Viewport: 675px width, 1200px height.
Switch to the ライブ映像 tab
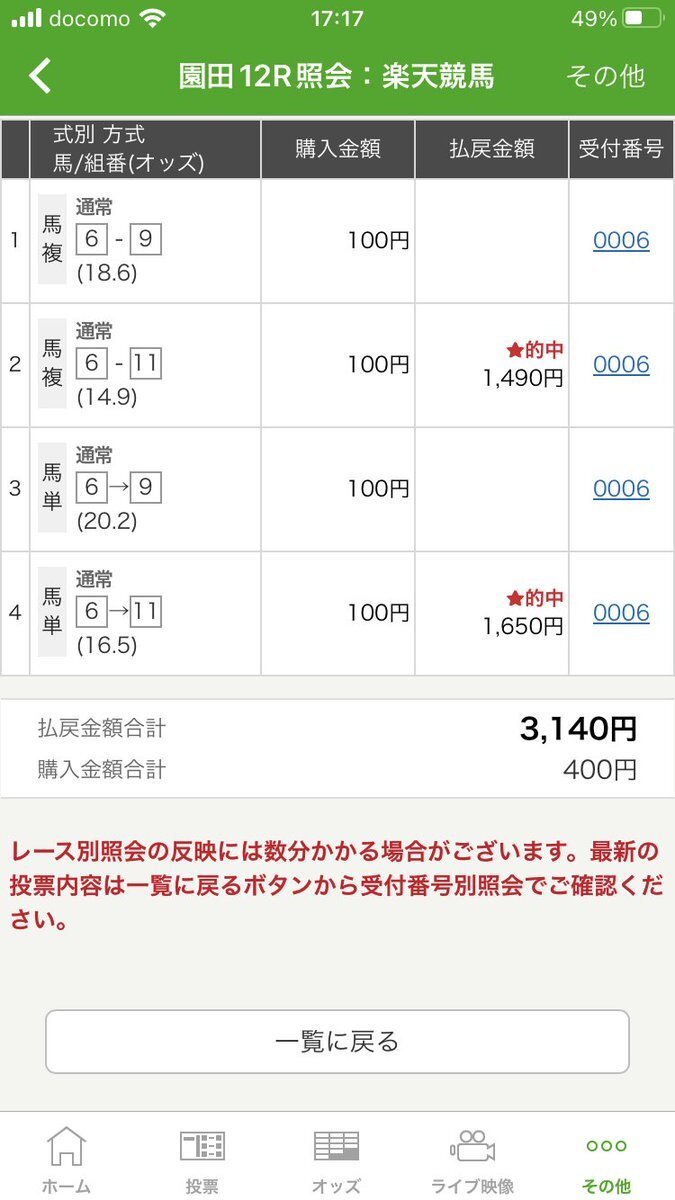[472, 1160]
